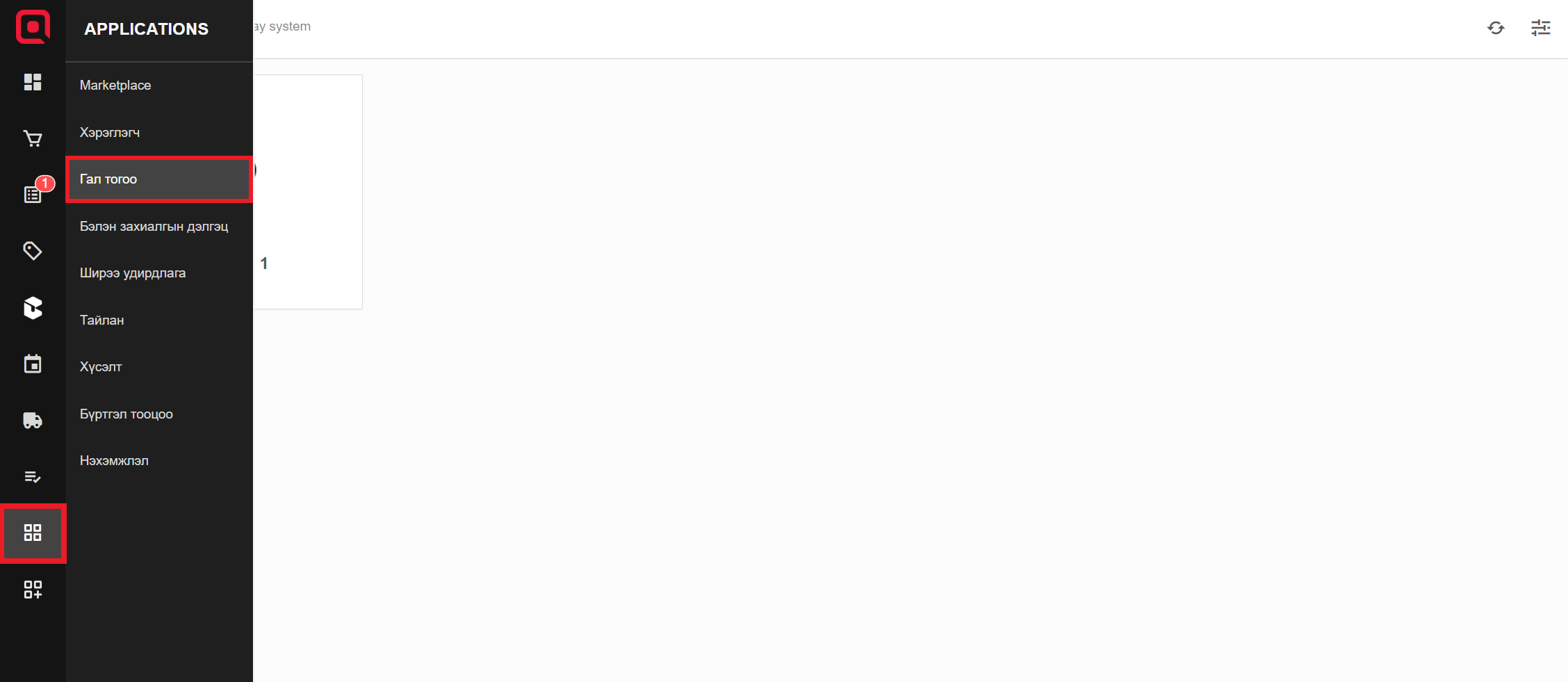Open the filter settings sliders icon
This screenshot has width=1568, height=682.
(x=1541, y=28)
